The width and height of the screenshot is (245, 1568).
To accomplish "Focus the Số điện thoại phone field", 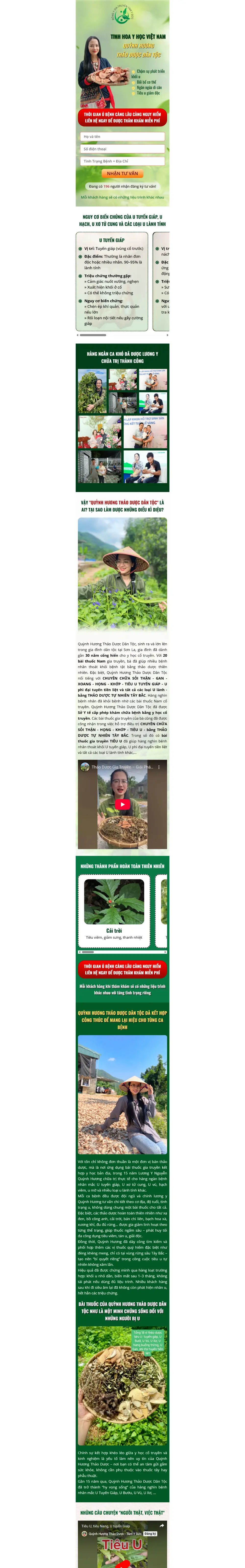I will tap(122, 148).
